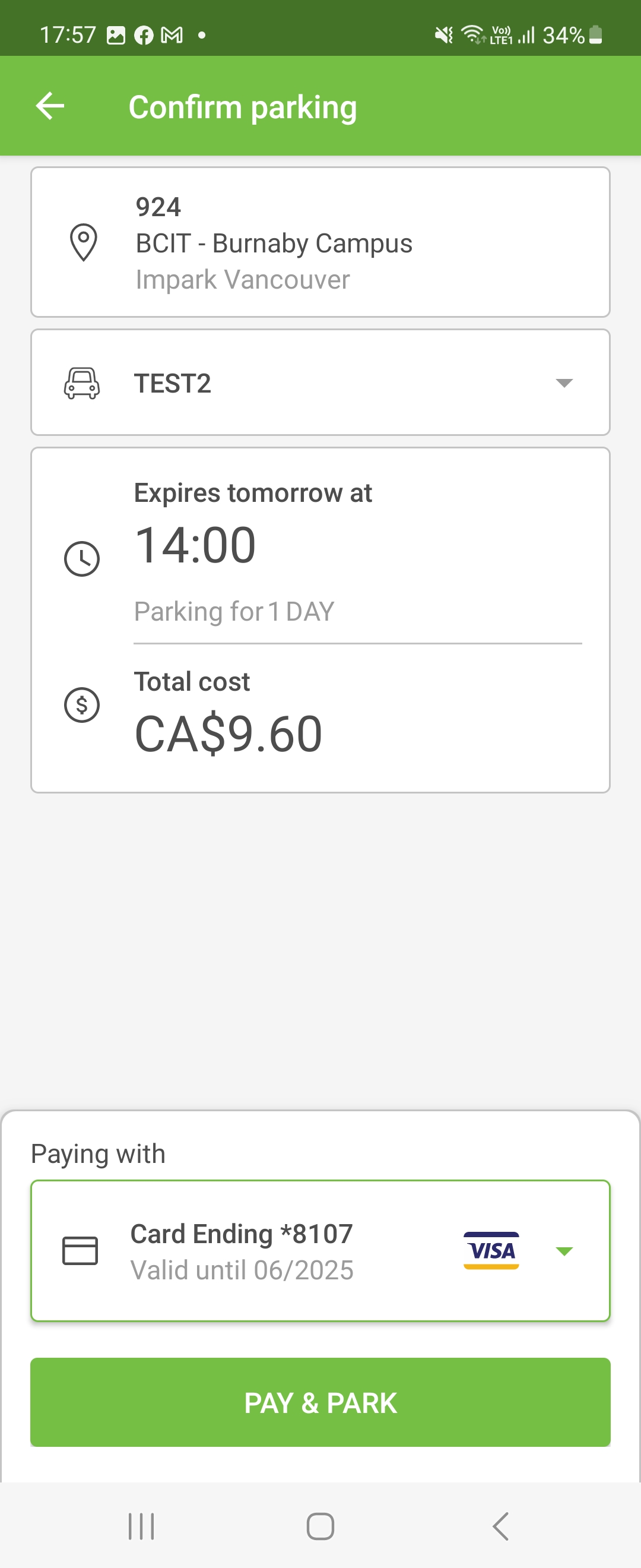
Task: Open recent apps from the navigation bar
Action: (141, 1526)
